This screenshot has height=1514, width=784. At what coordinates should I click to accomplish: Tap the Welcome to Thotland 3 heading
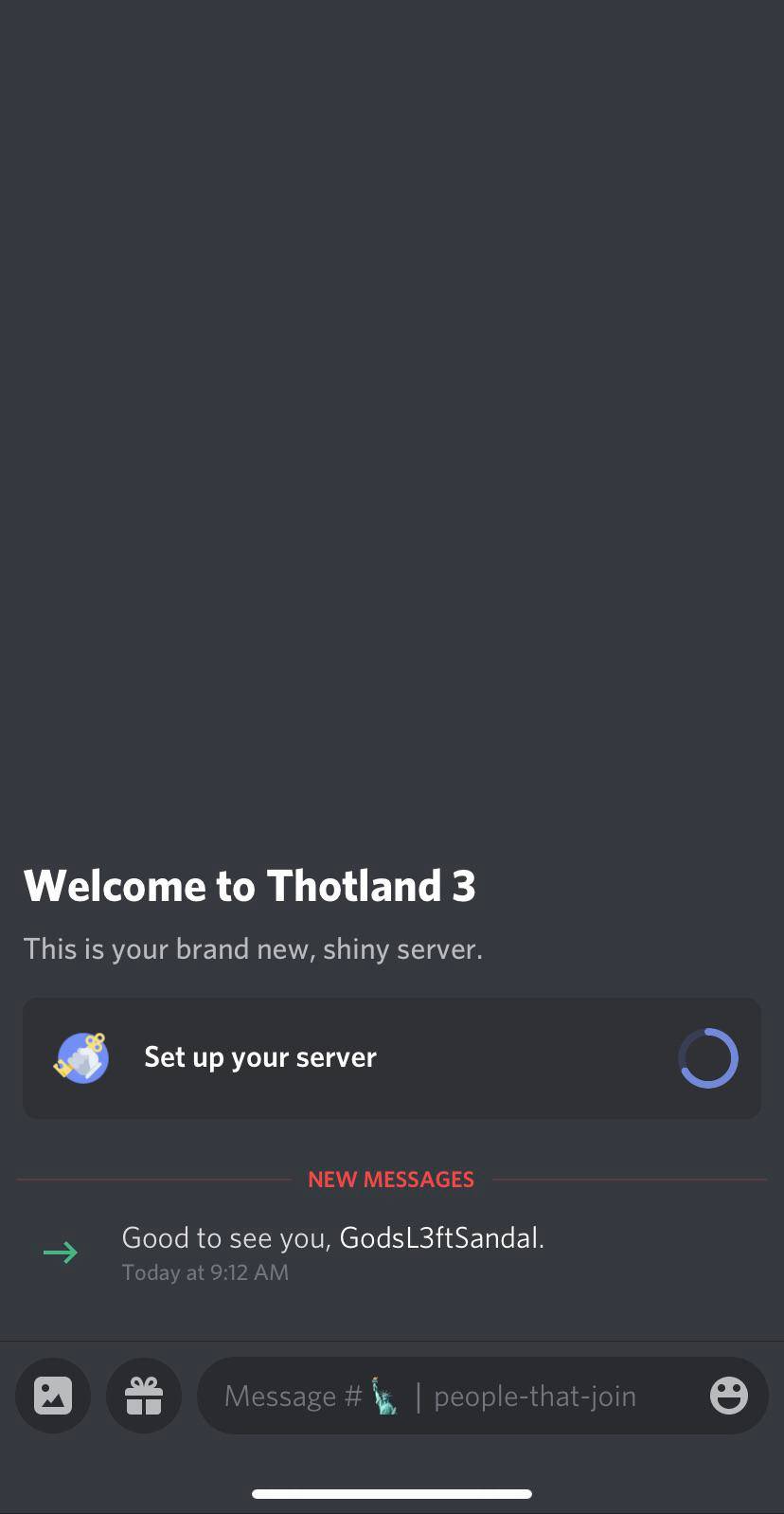249,885
